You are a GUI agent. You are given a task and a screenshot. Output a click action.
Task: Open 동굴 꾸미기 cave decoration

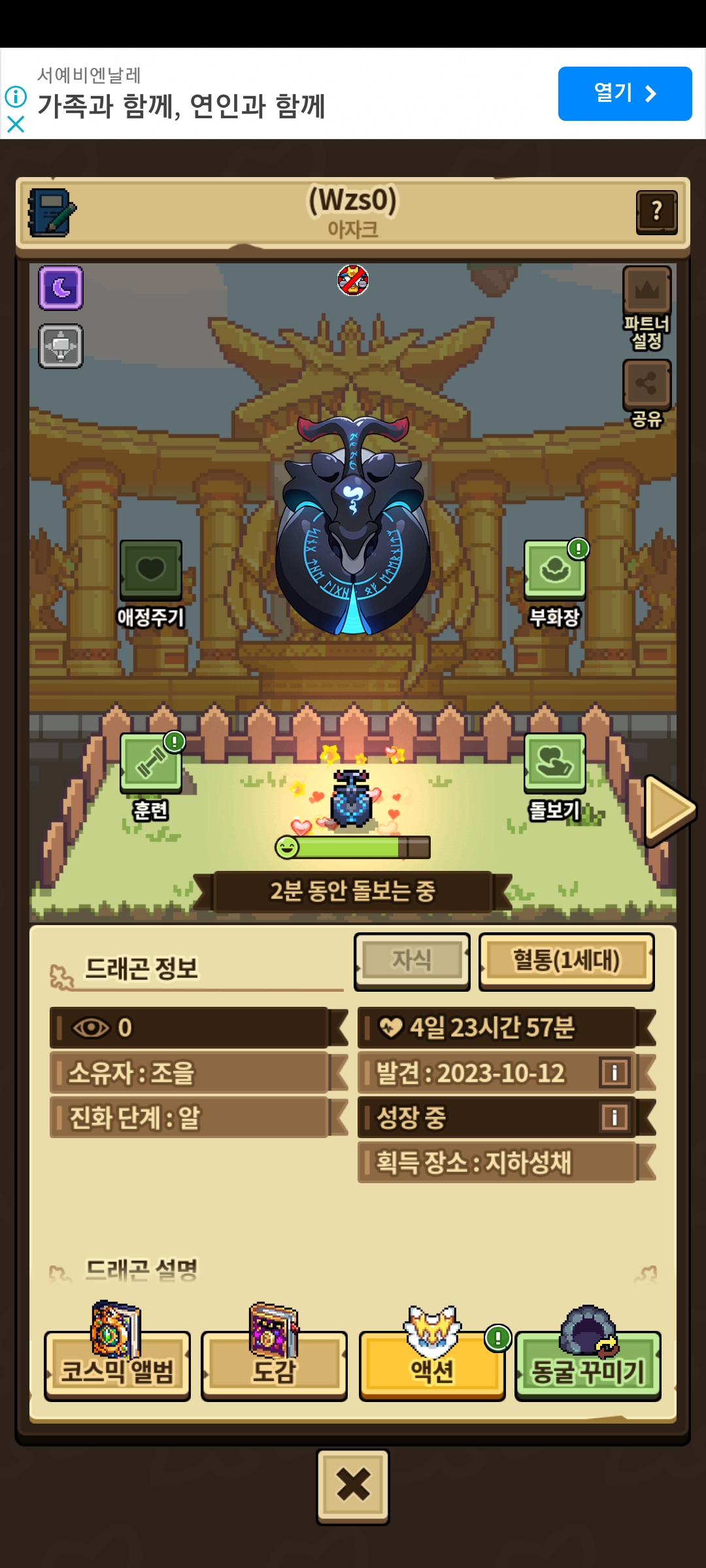588,1367
